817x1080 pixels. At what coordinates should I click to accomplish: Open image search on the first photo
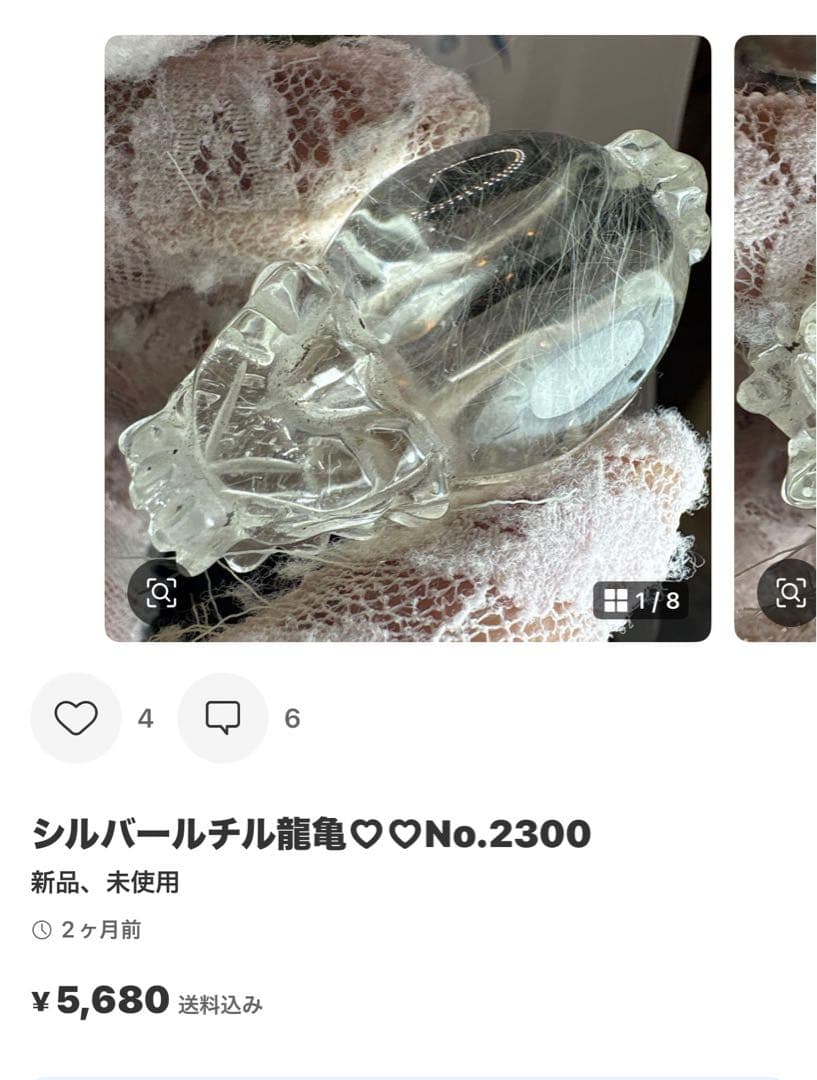pyautogui.click(x=162, y=593)
